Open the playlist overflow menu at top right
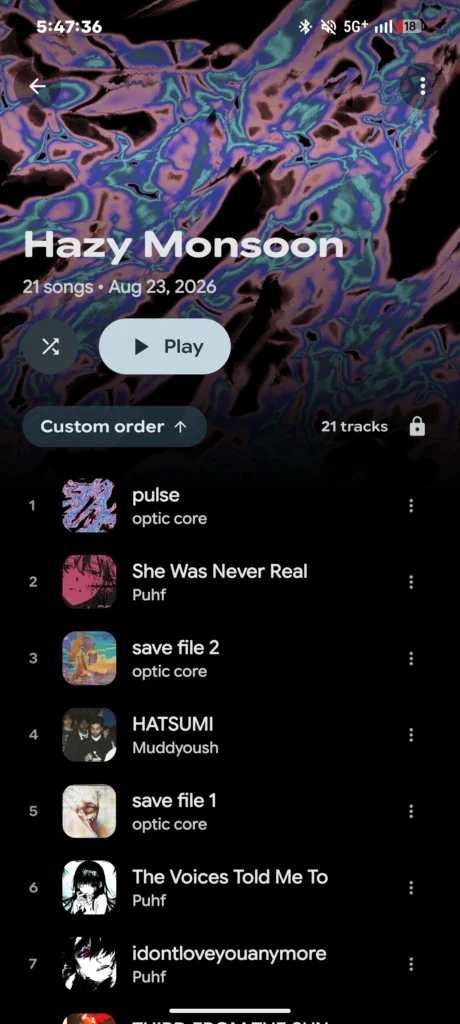This screenshot has width=460, height=1024. (423, 86)
